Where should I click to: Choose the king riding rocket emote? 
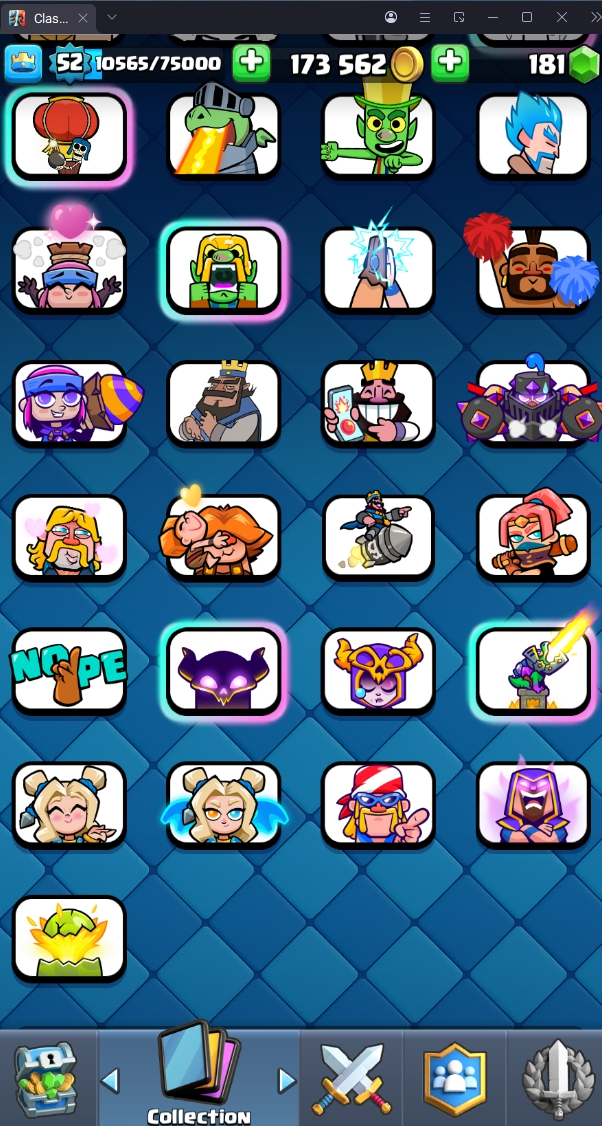[378, 537]
